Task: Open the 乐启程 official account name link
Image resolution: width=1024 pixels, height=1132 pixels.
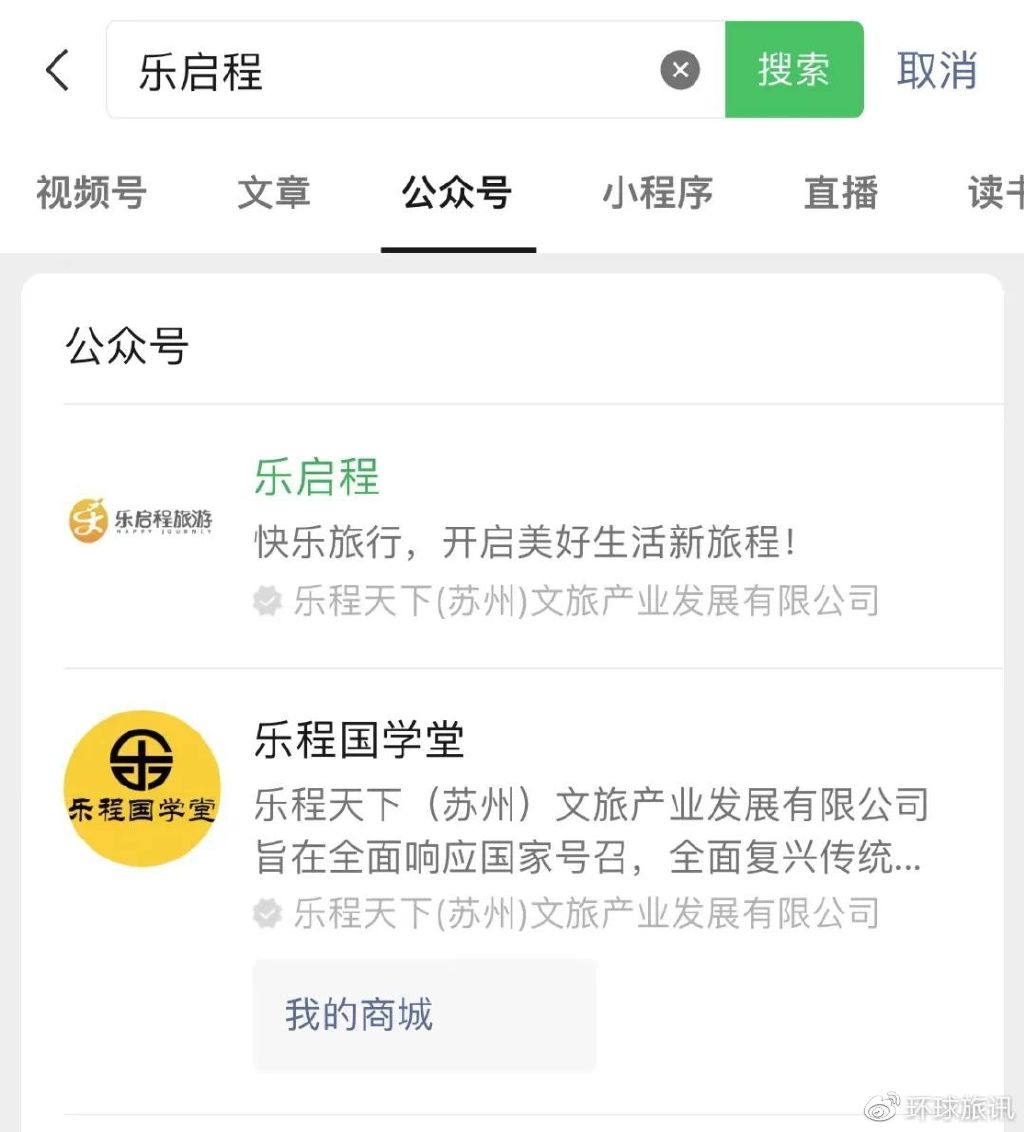Action: click(314, 480)
